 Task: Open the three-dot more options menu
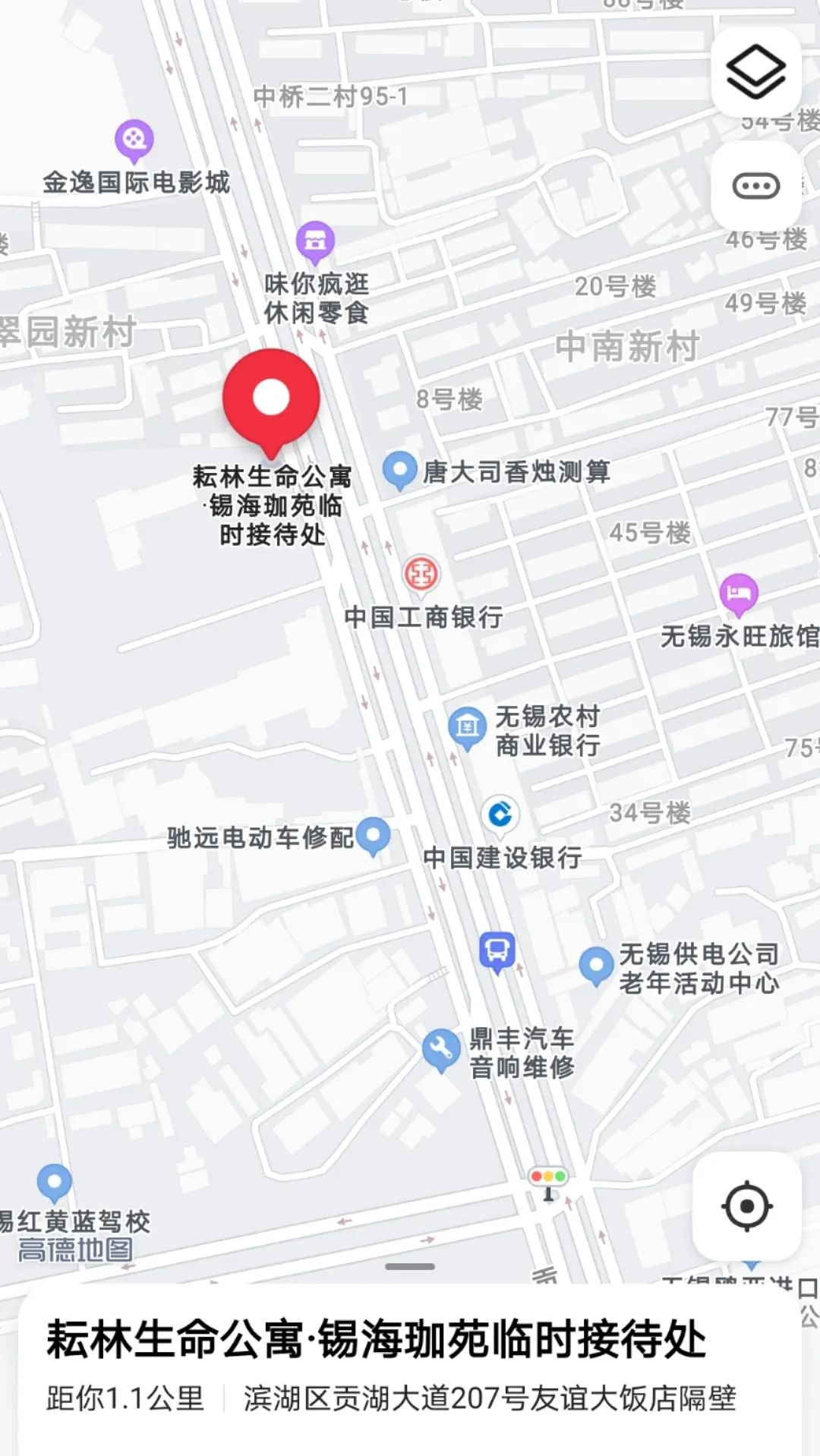755,186
